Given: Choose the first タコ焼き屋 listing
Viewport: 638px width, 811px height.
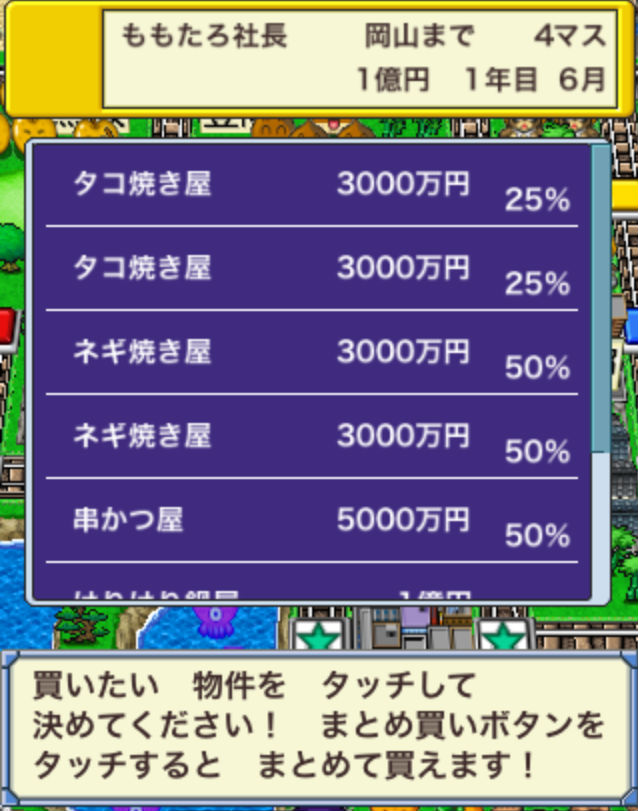Looking at the screenshot, I should (310, 186).
